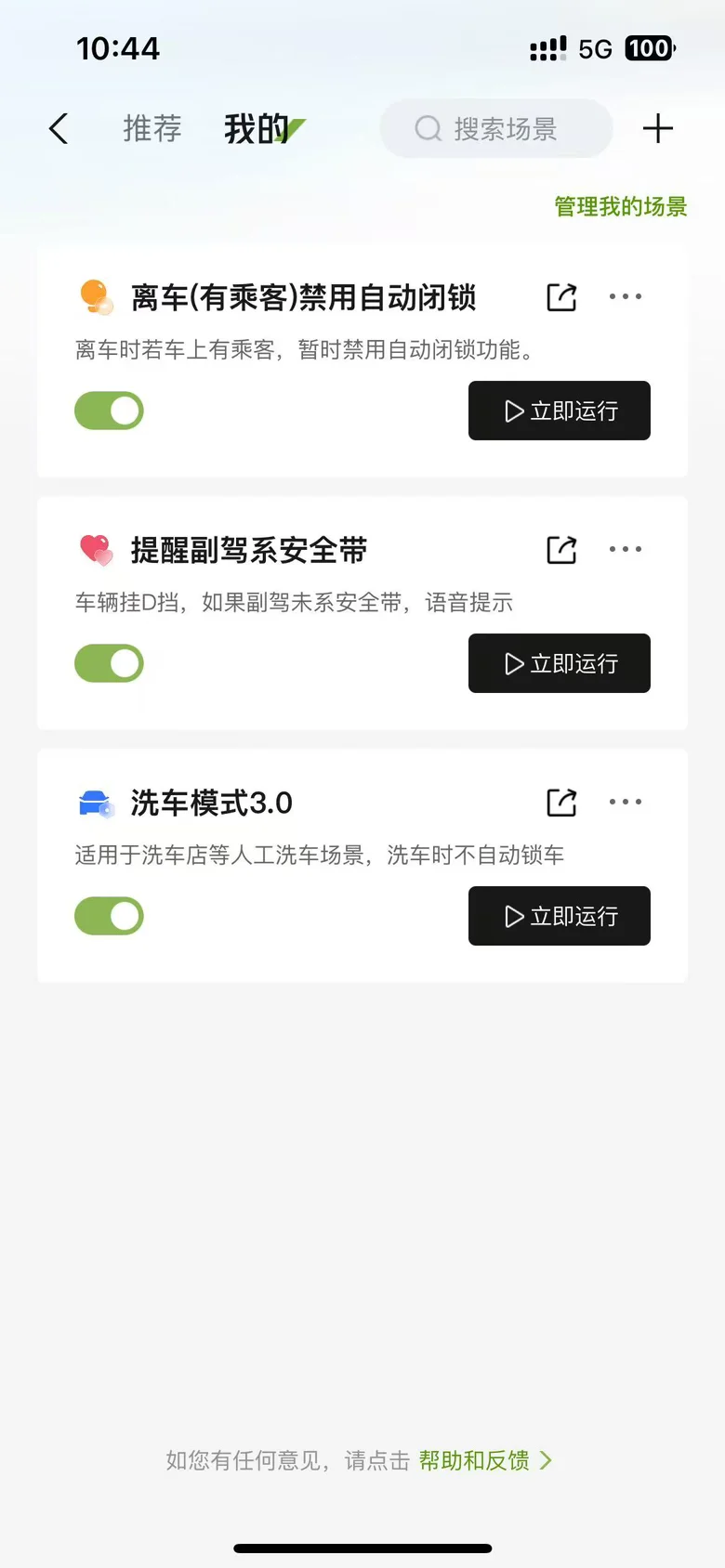Toggle off the 洗车模式3.0 switch
The width and height of the screenshot is (725, 1568).
coord(109,916)
